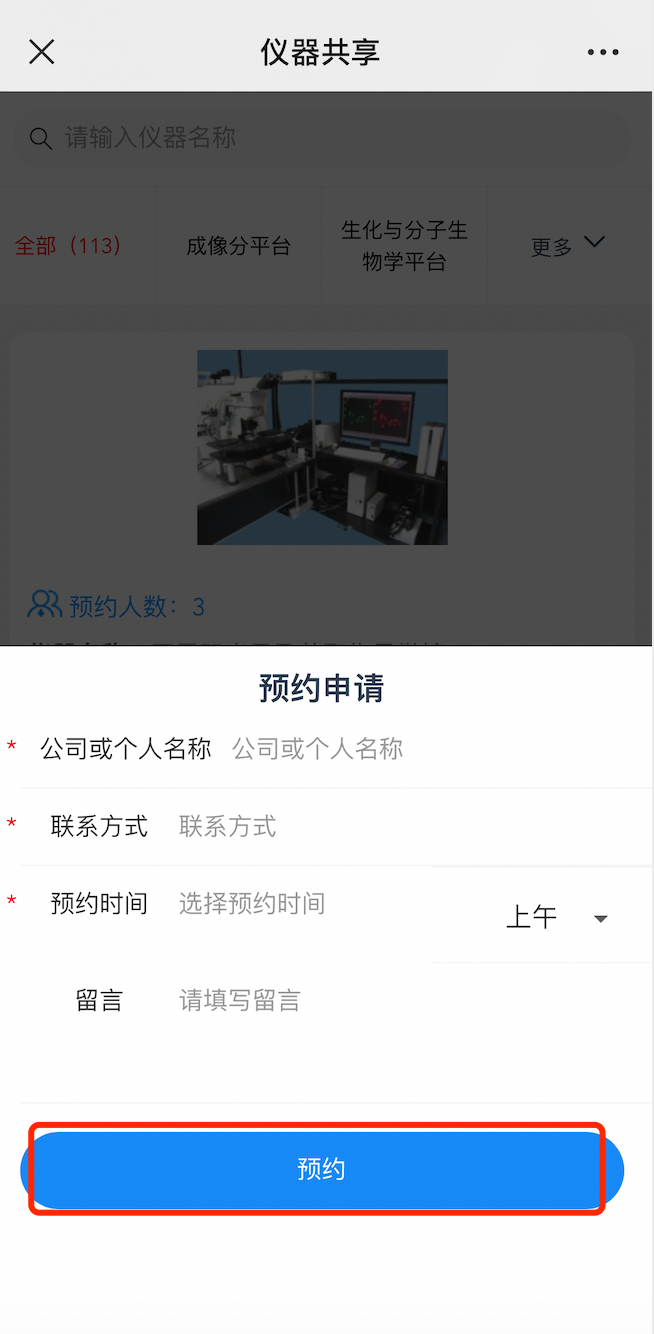Submit the blue 预约 button
Screen dimensions: 654x1334
tap(321, 1169)
